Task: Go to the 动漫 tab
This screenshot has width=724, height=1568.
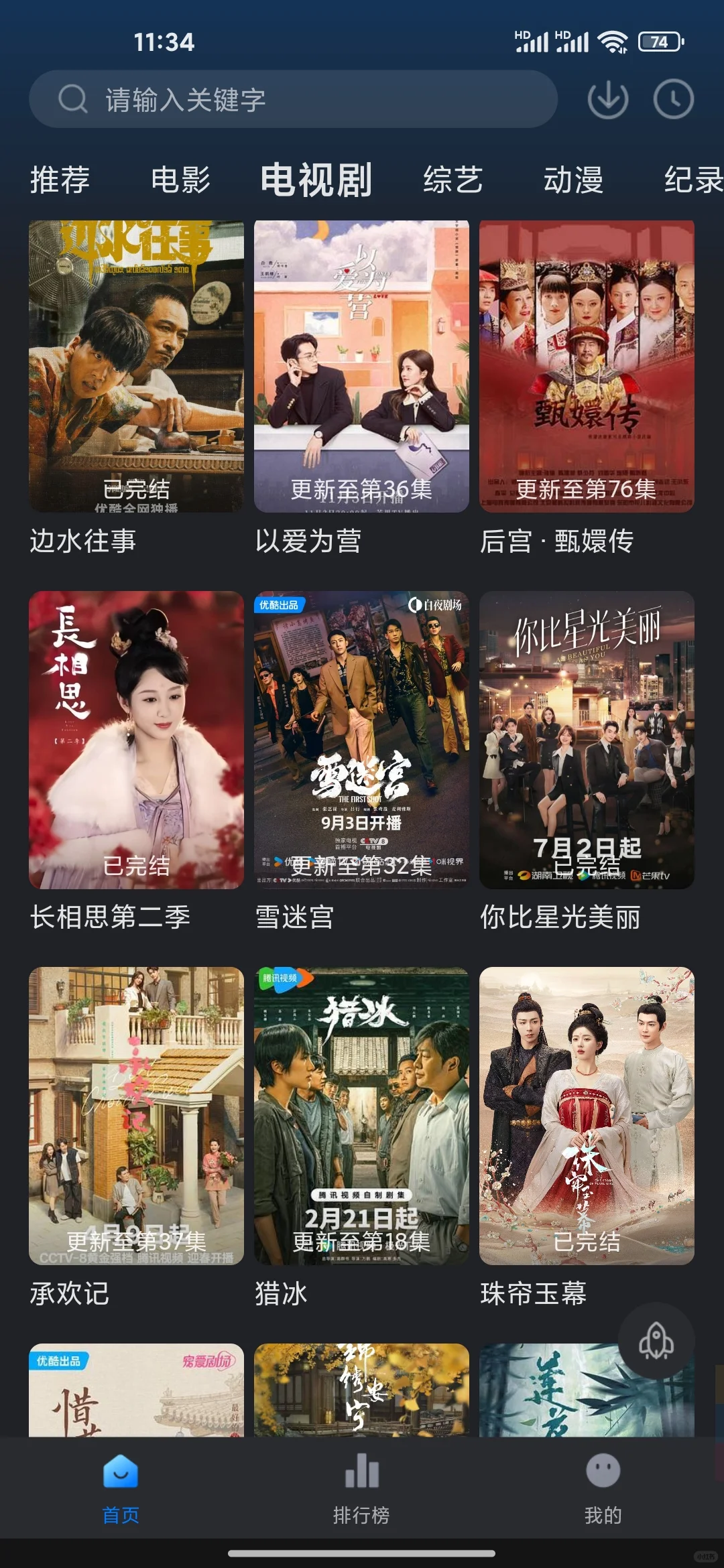Action: (x=573, y=180)
